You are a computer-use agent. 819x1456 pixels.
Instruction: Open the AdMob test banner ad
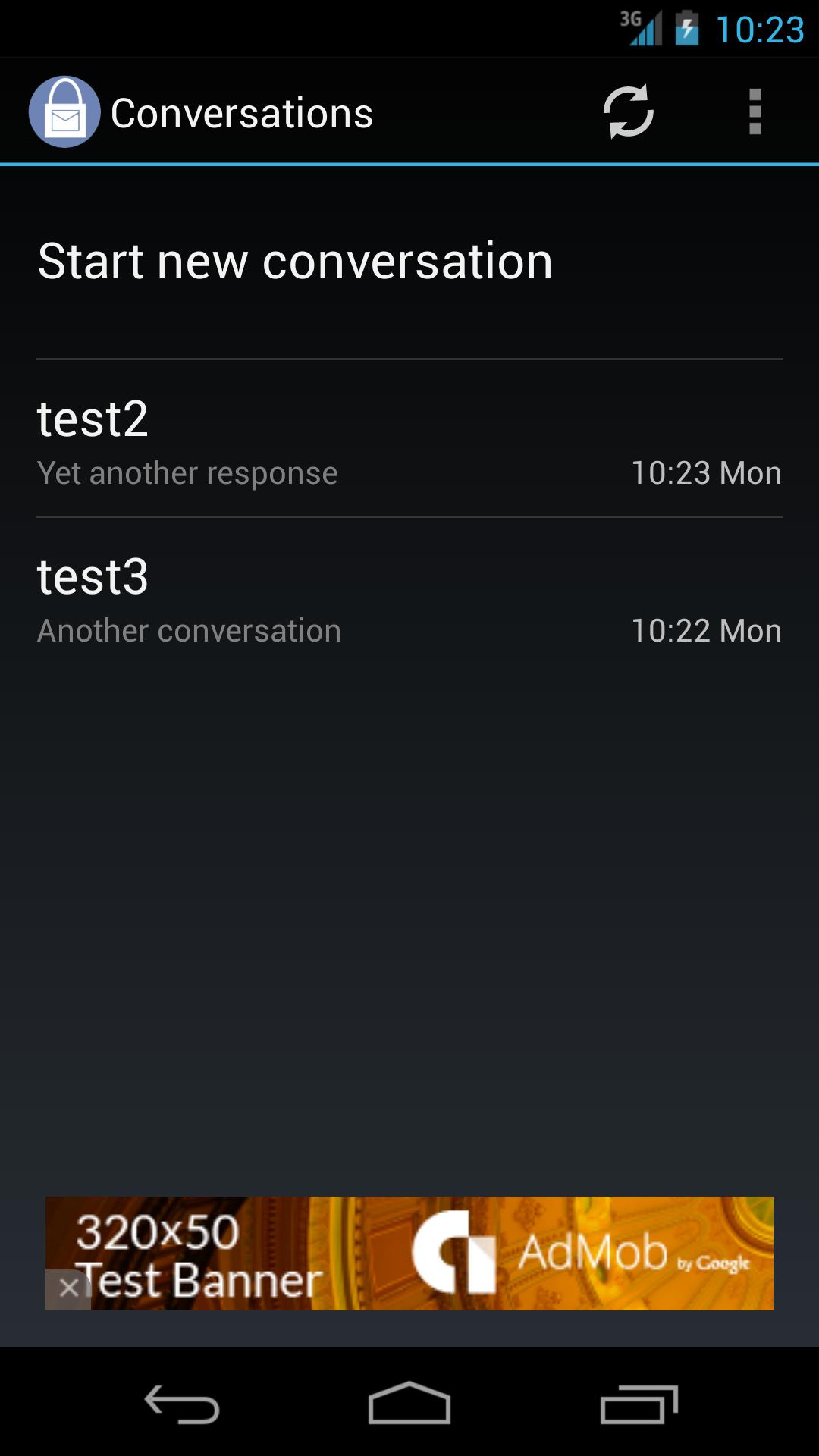pyautogui.click(x=455, y=1253)
